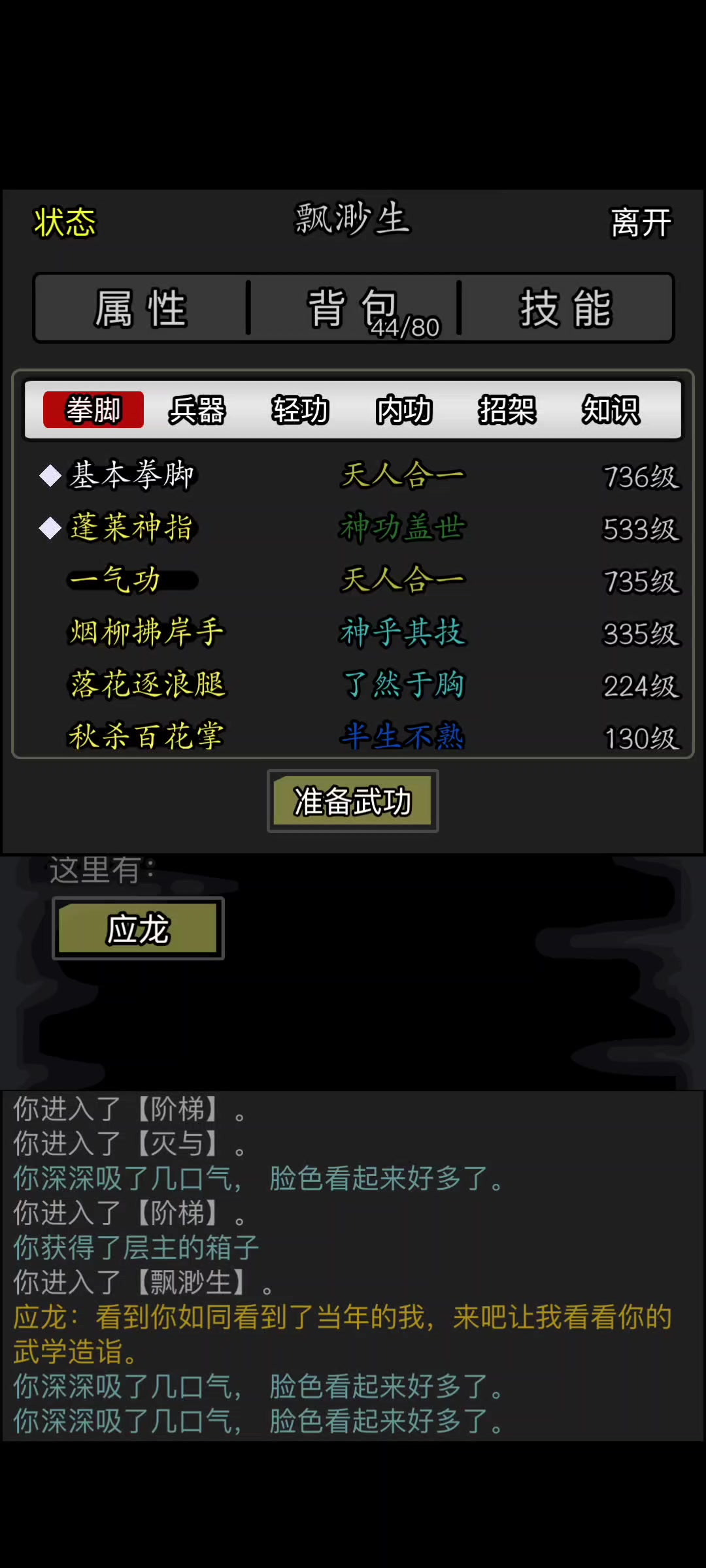Image resolution: width=706 pixels, height=1568 pixels.
Task: Select the 技能 skills tab
Action: pos(566,308)
